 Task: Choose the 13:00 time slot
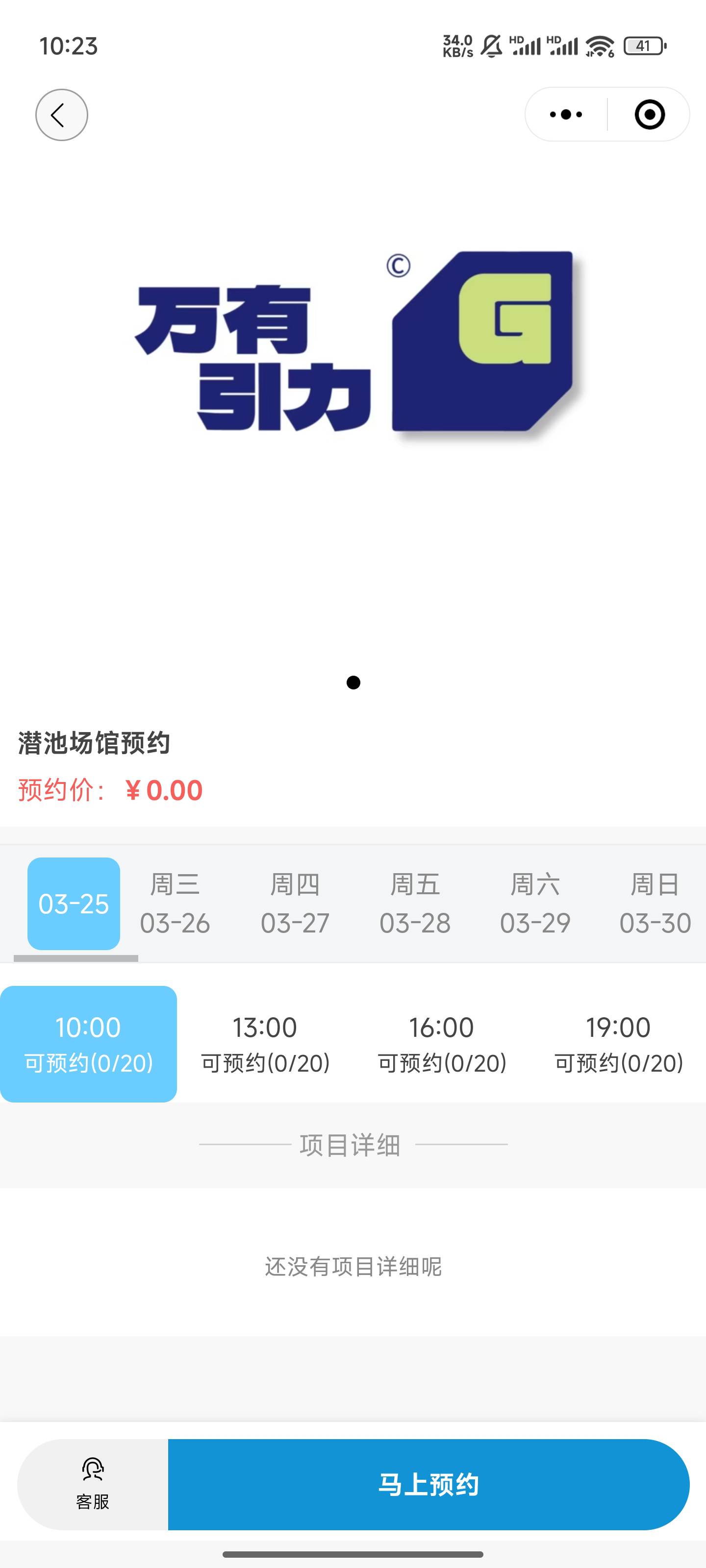tap(265, 1044)
